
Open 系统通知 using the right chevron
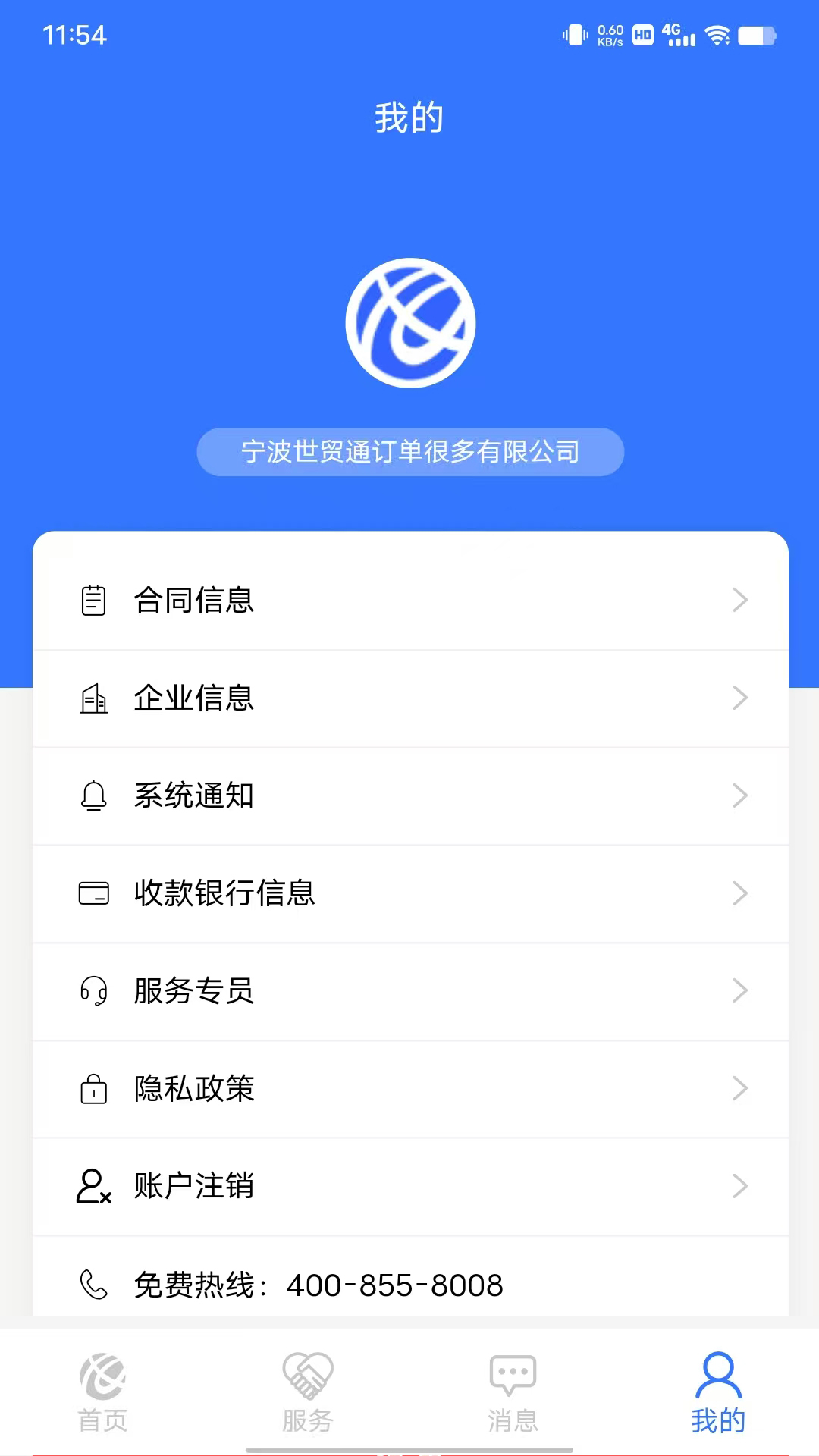[x=740, y=795]
